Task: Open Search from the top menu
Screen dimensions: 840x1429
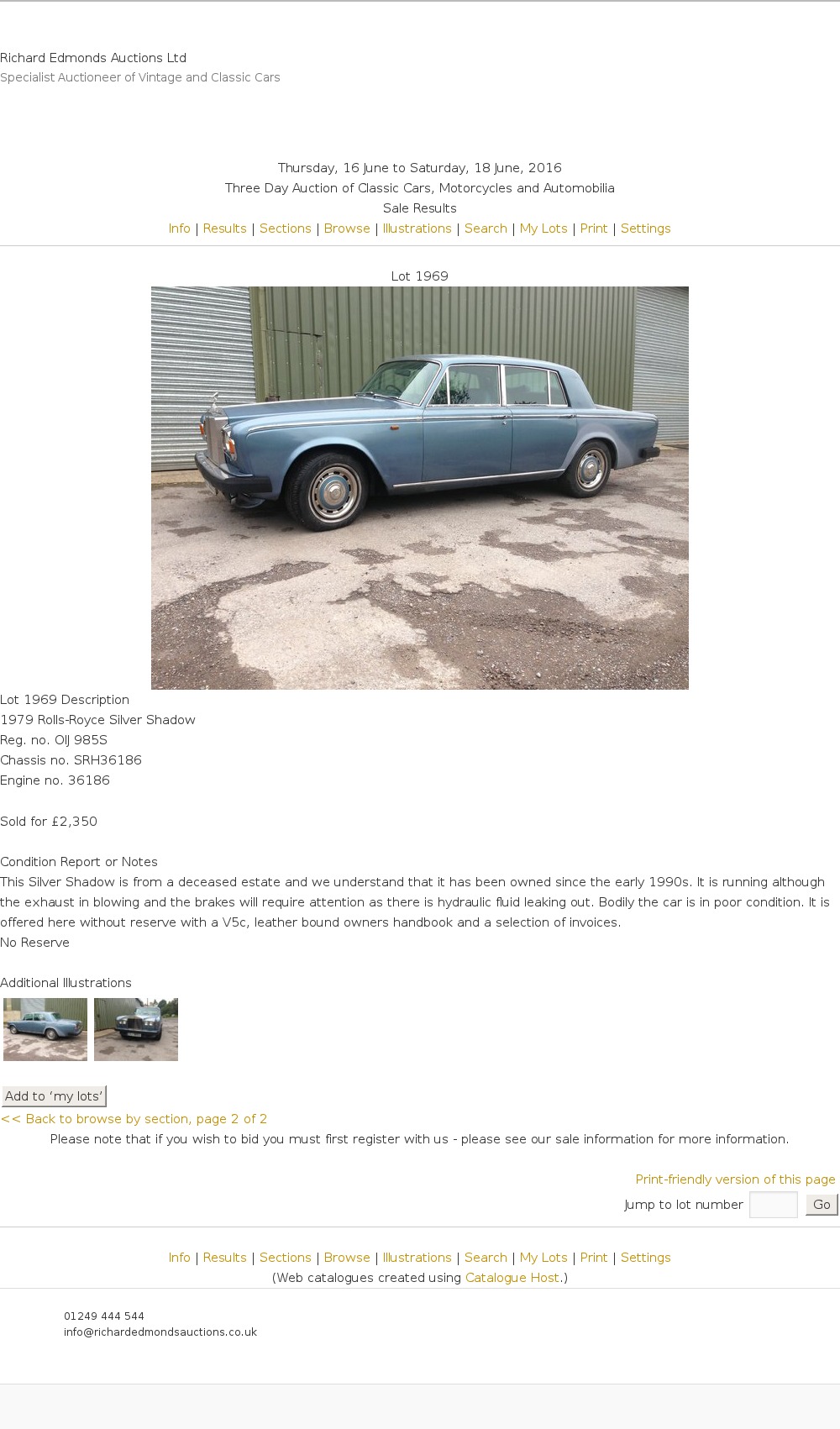Action: pos(486,229)
